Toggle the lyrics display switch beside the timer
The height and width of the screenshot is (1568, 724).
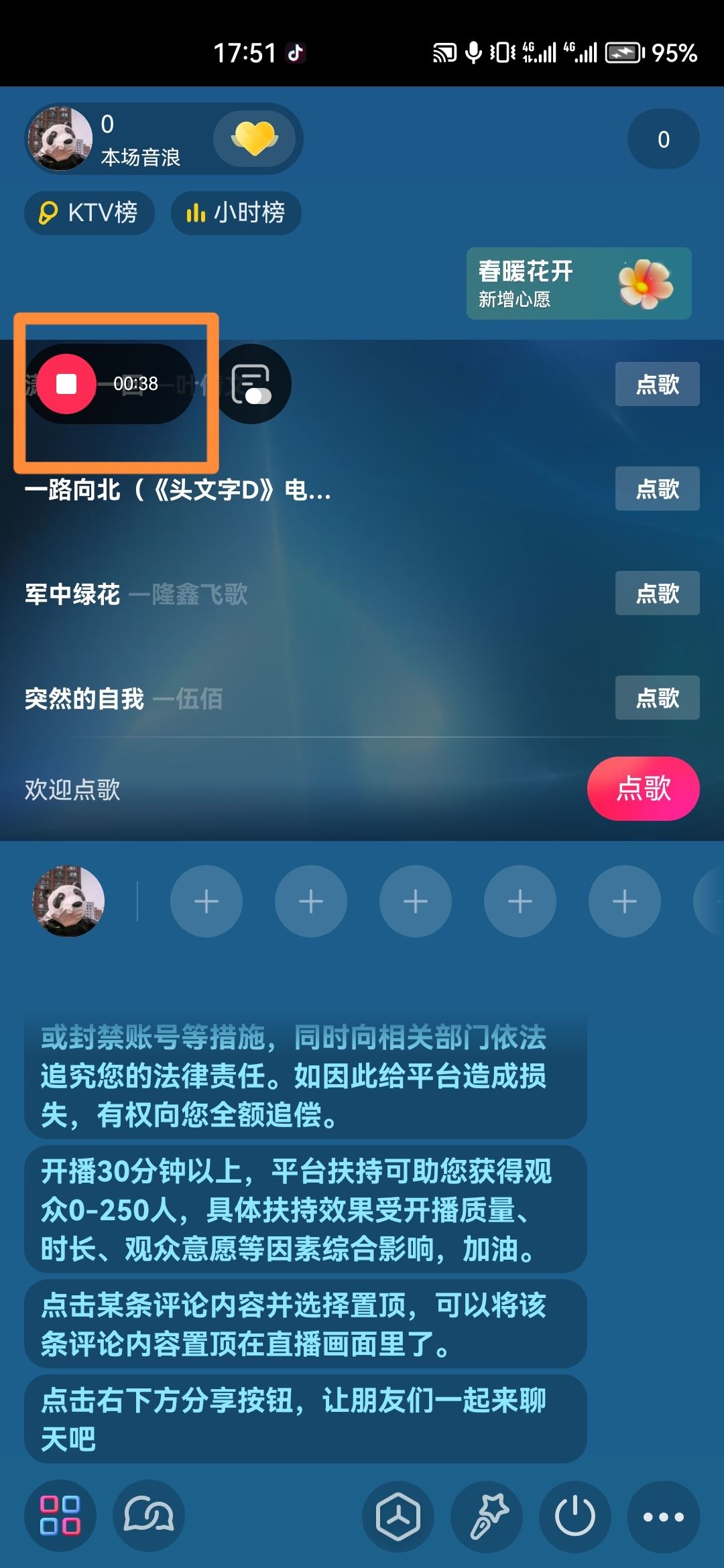pyautogui.click(x=253, y=383)
